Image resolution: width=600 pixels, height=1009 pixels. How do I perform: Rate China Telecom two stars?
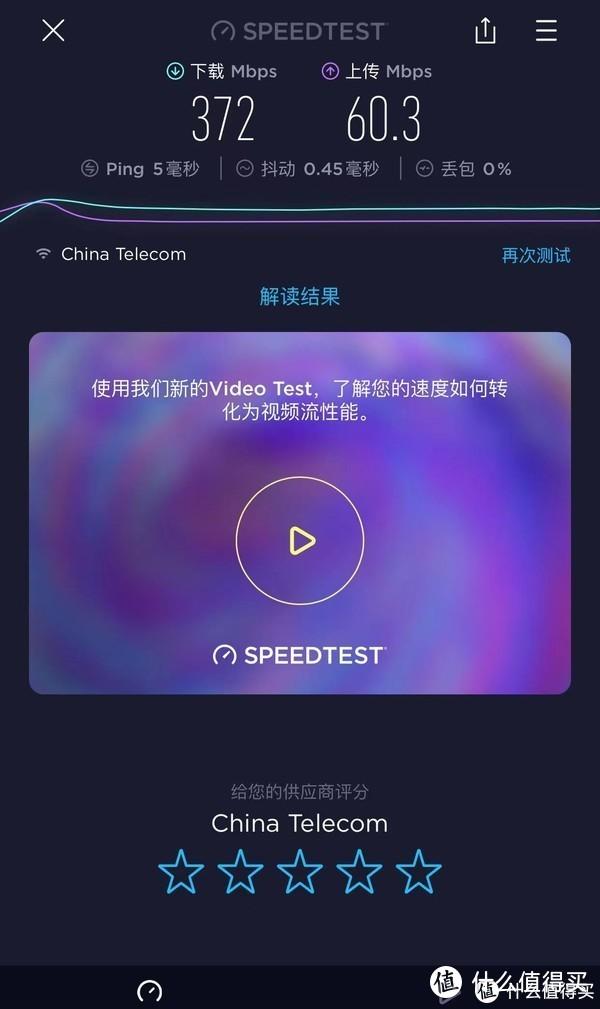[240, 872]
